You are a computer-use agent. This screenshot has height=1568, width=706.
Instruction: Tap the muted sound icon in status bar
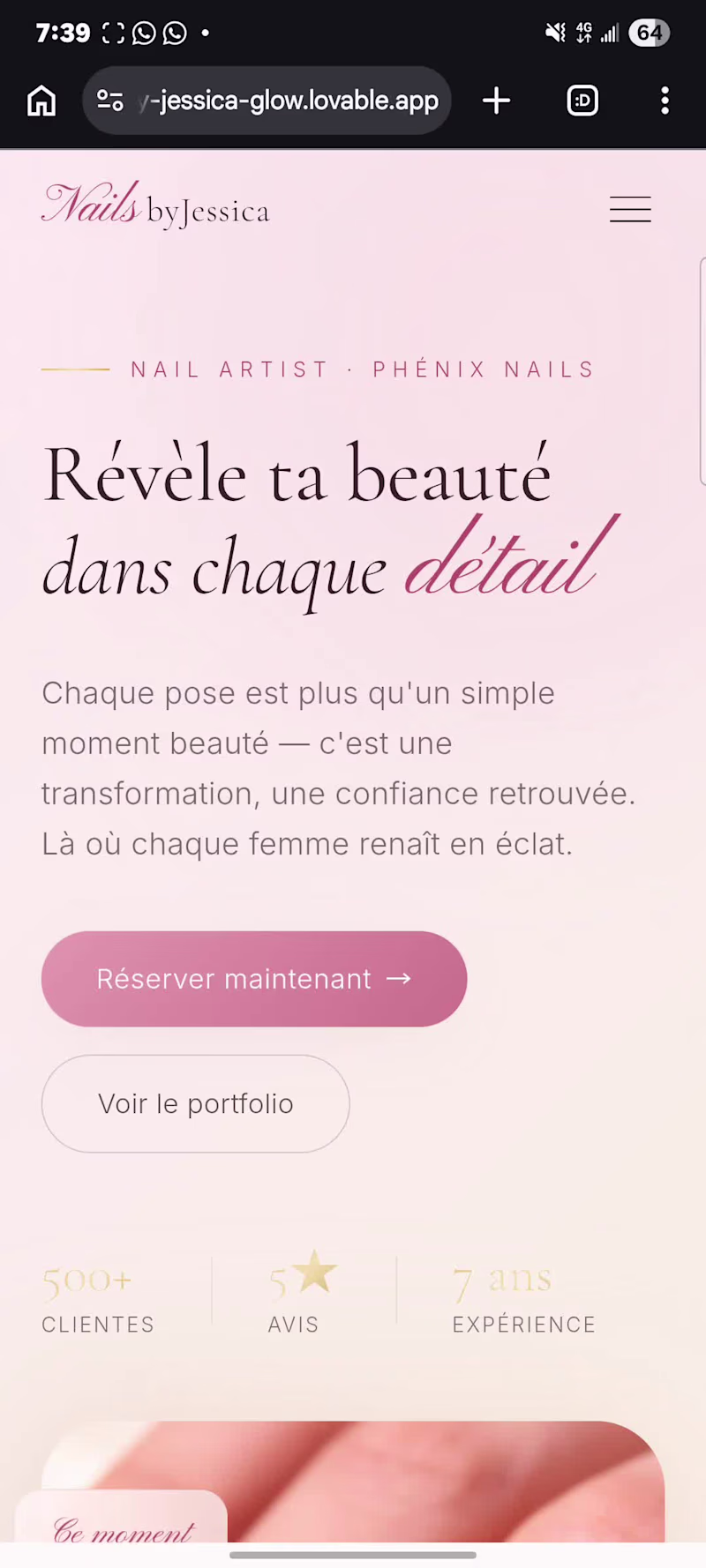pos(554,33)
